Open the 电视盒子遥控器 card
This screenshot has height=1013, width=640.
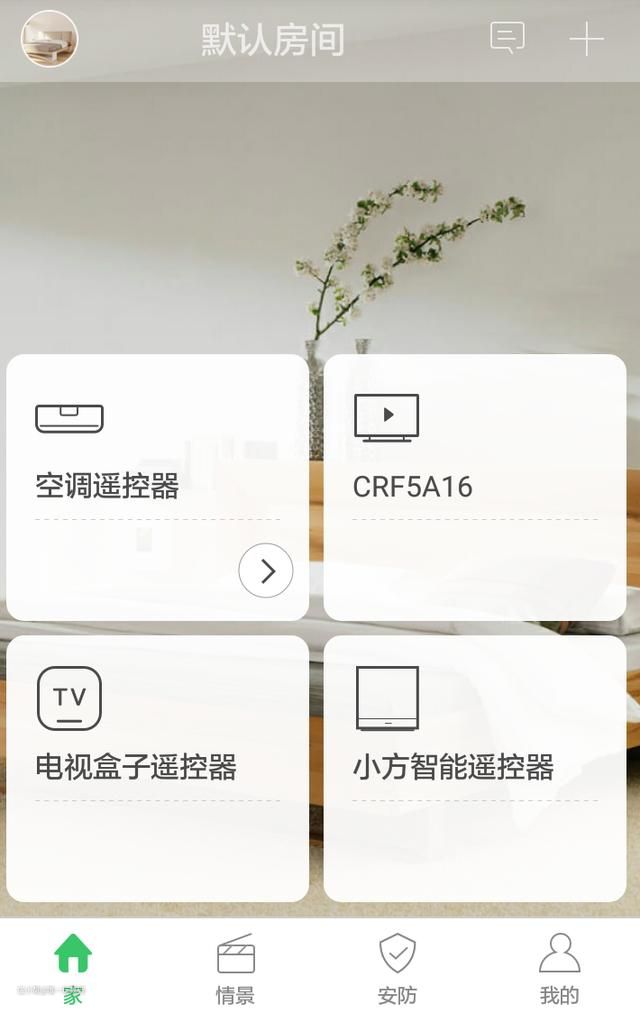(x=157, y=768)
